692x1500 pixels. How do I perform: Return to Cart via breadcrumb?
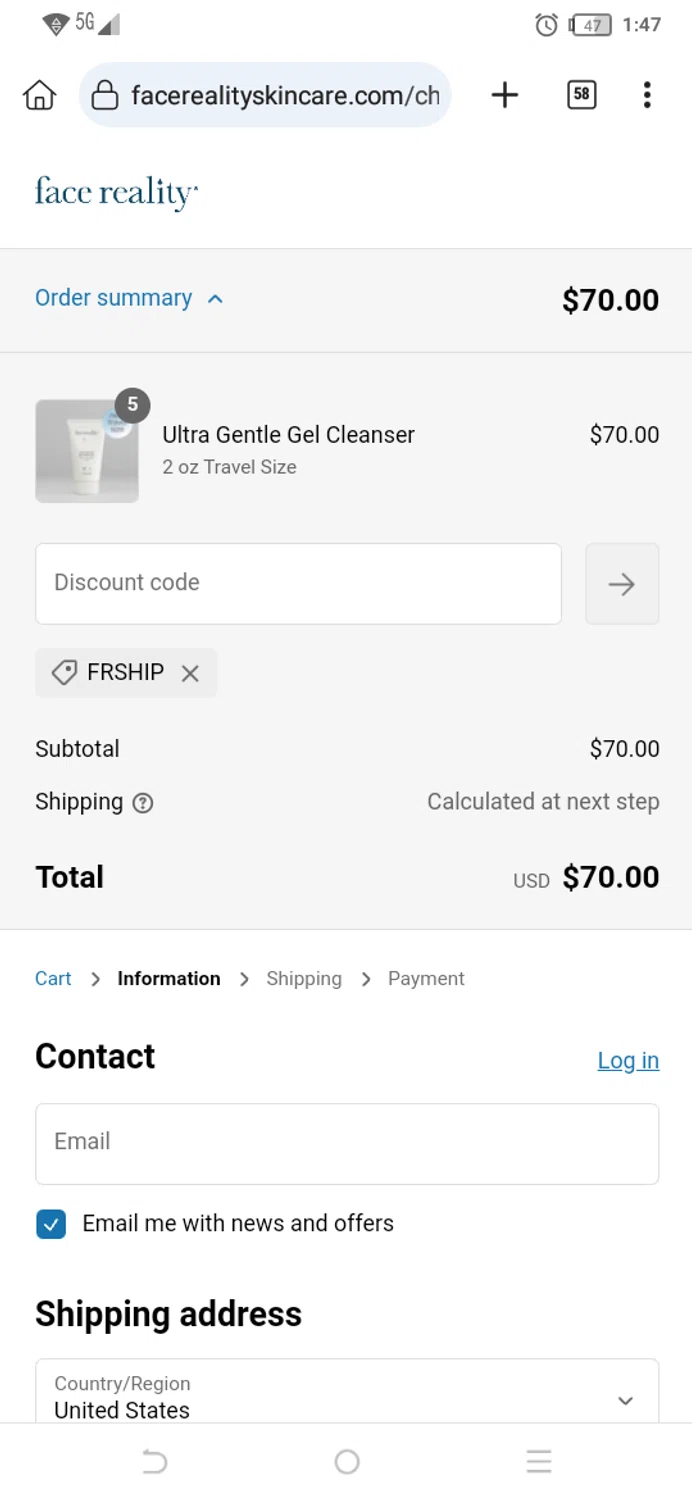click(x=53, y=979)
